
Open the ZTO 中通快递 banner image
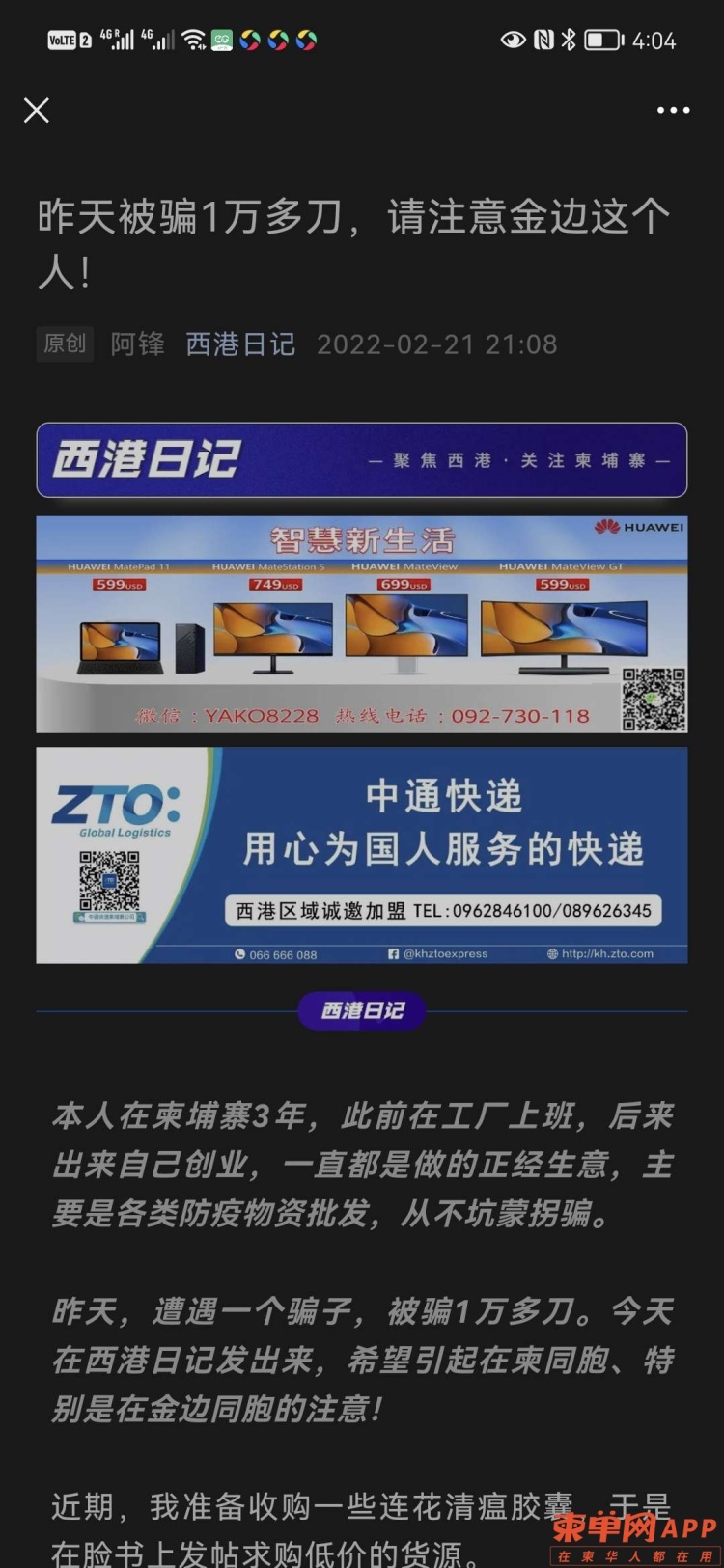click(362, 855)
